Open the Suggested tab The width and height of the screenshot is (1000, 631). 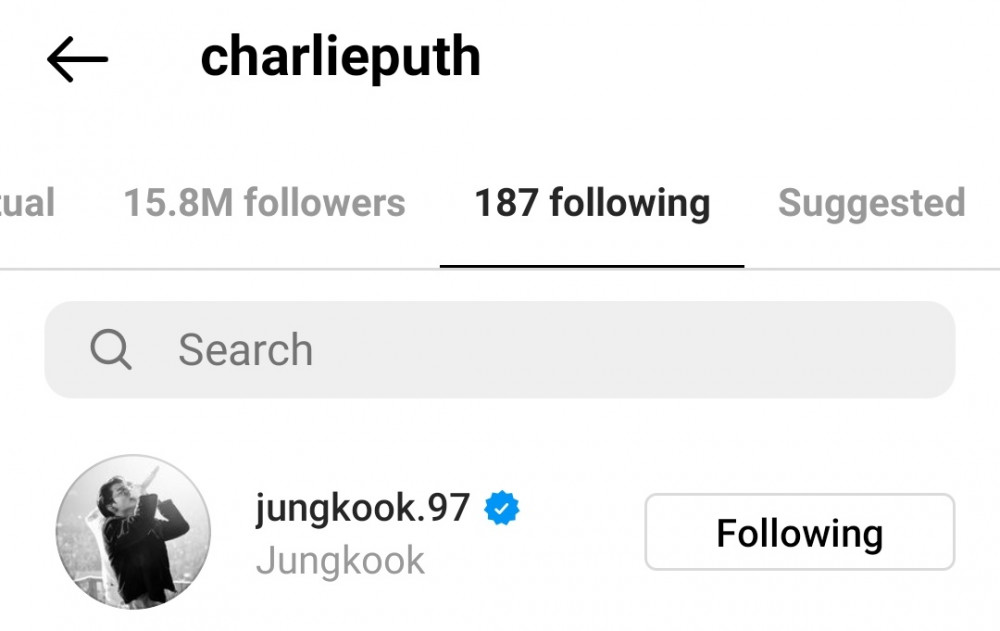[x=871, y=203]
